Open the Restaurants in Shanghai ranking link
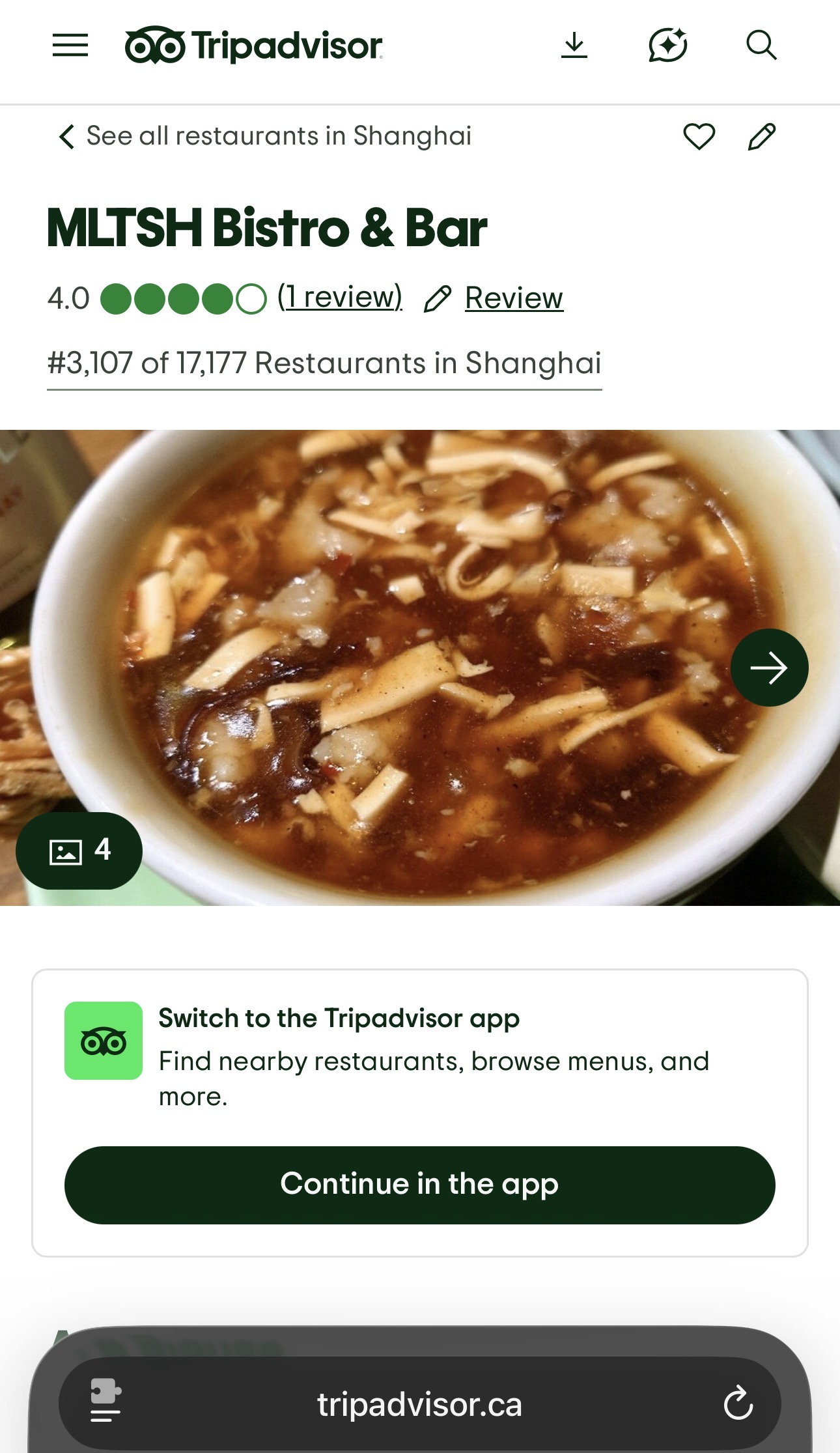Viewport: 840px width, 1453px height. [x=324, y=363]
